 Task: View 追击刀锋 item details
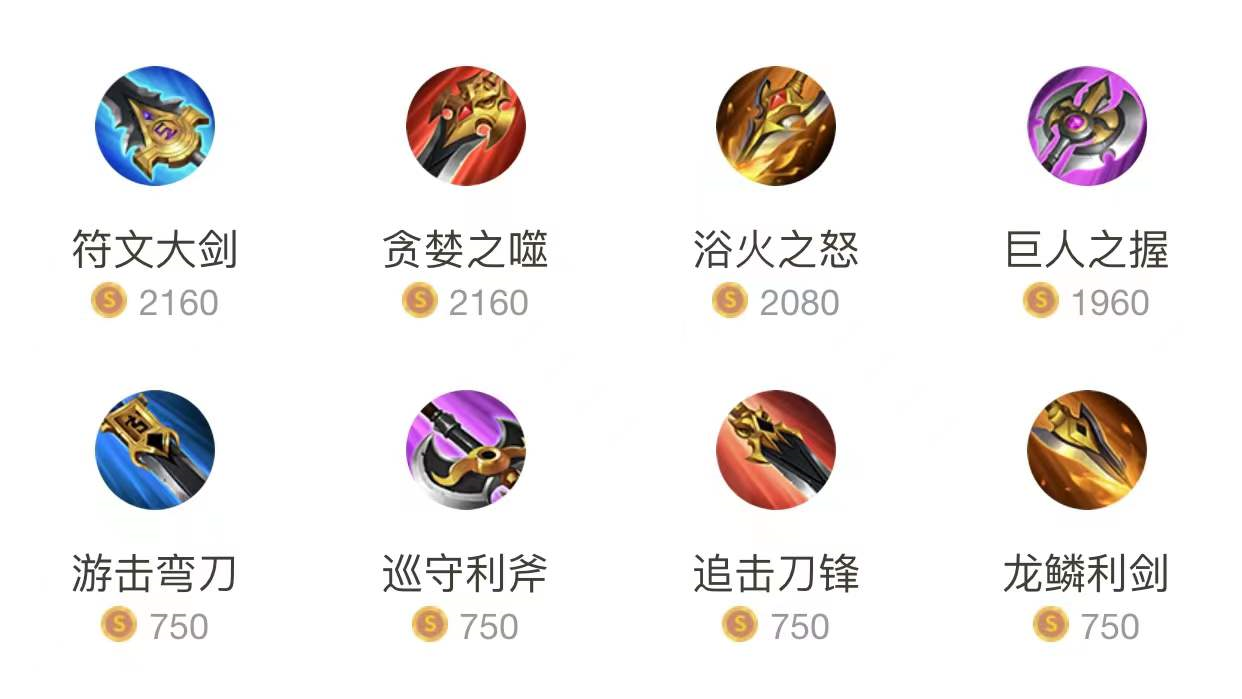point(776,450)
